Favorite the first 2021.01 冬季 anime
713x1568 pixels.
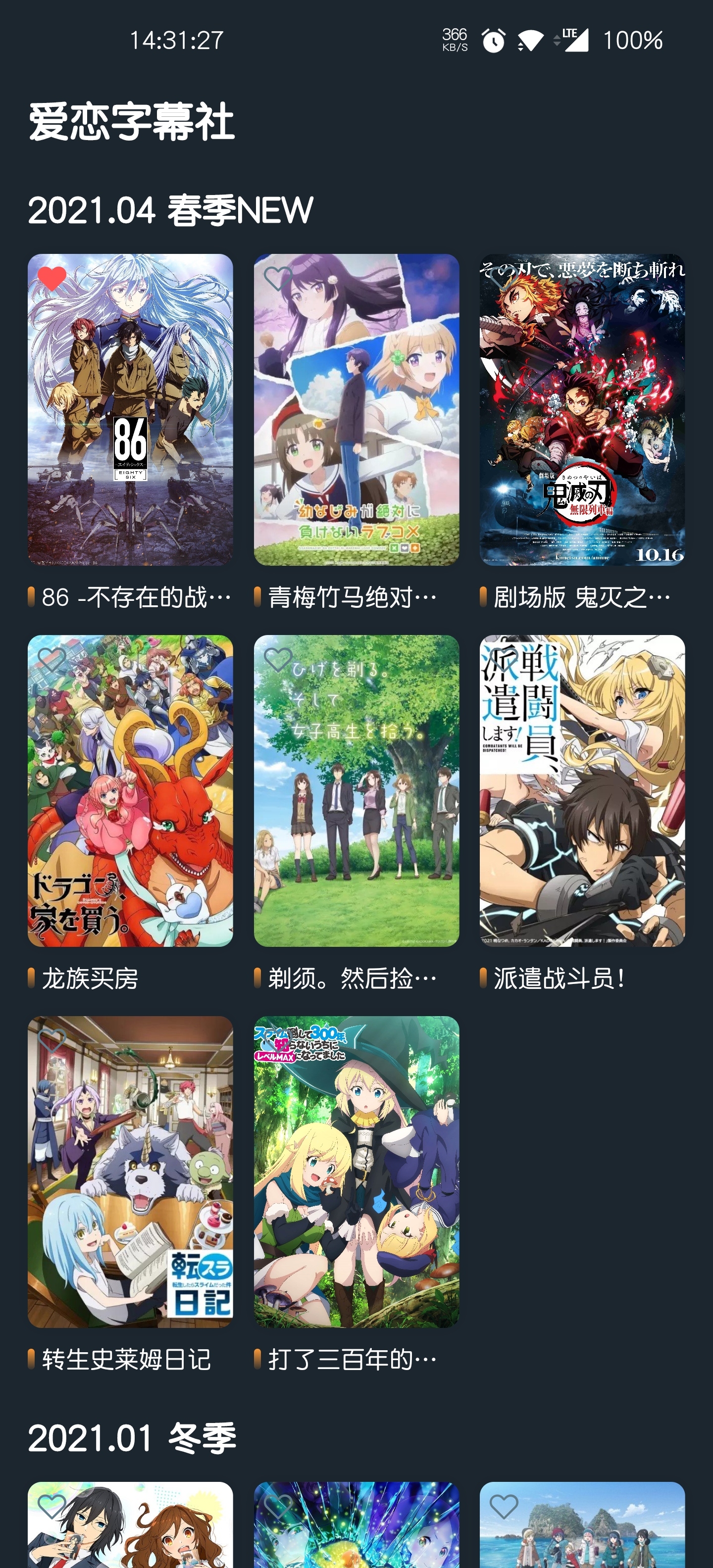click(x=52, y=1507)
